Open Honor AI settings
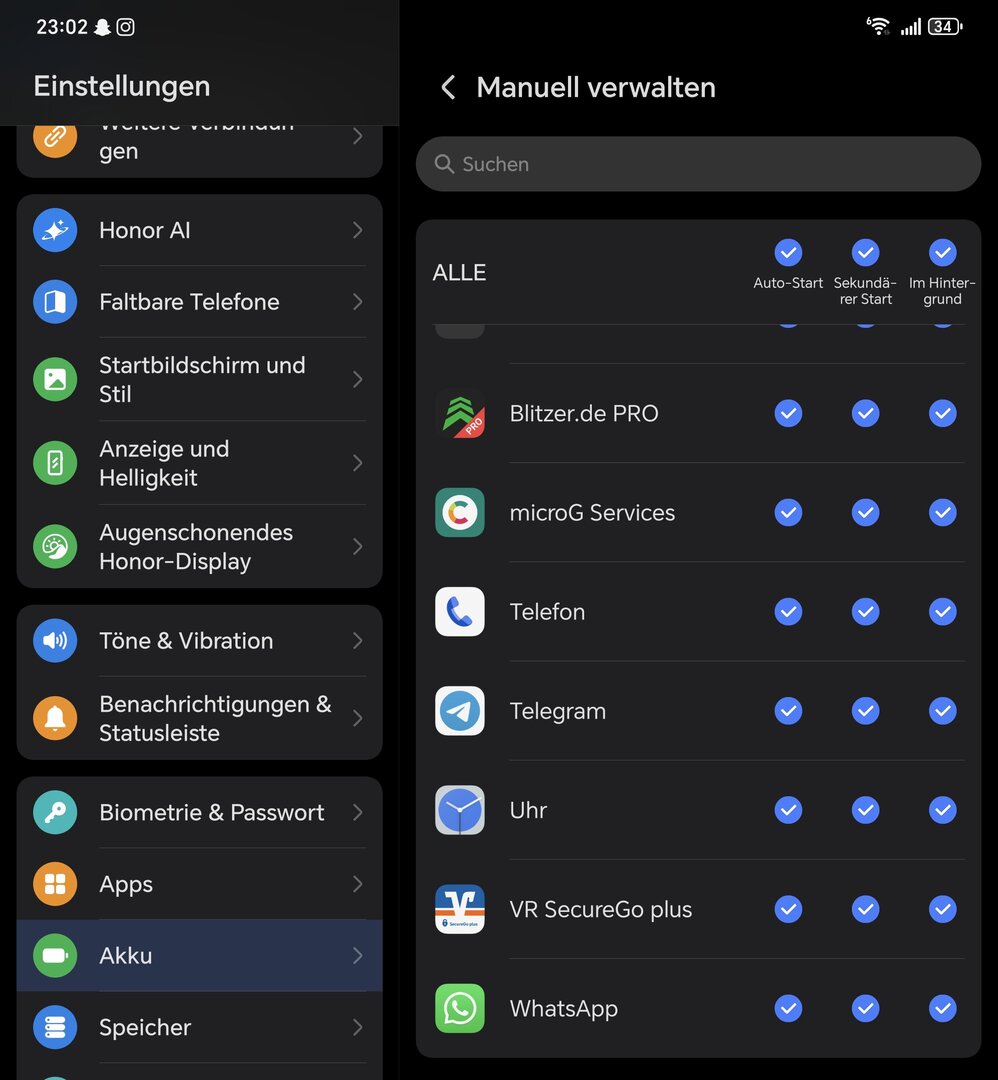Viewport: 998px width, 1080px height. (200, 230)
